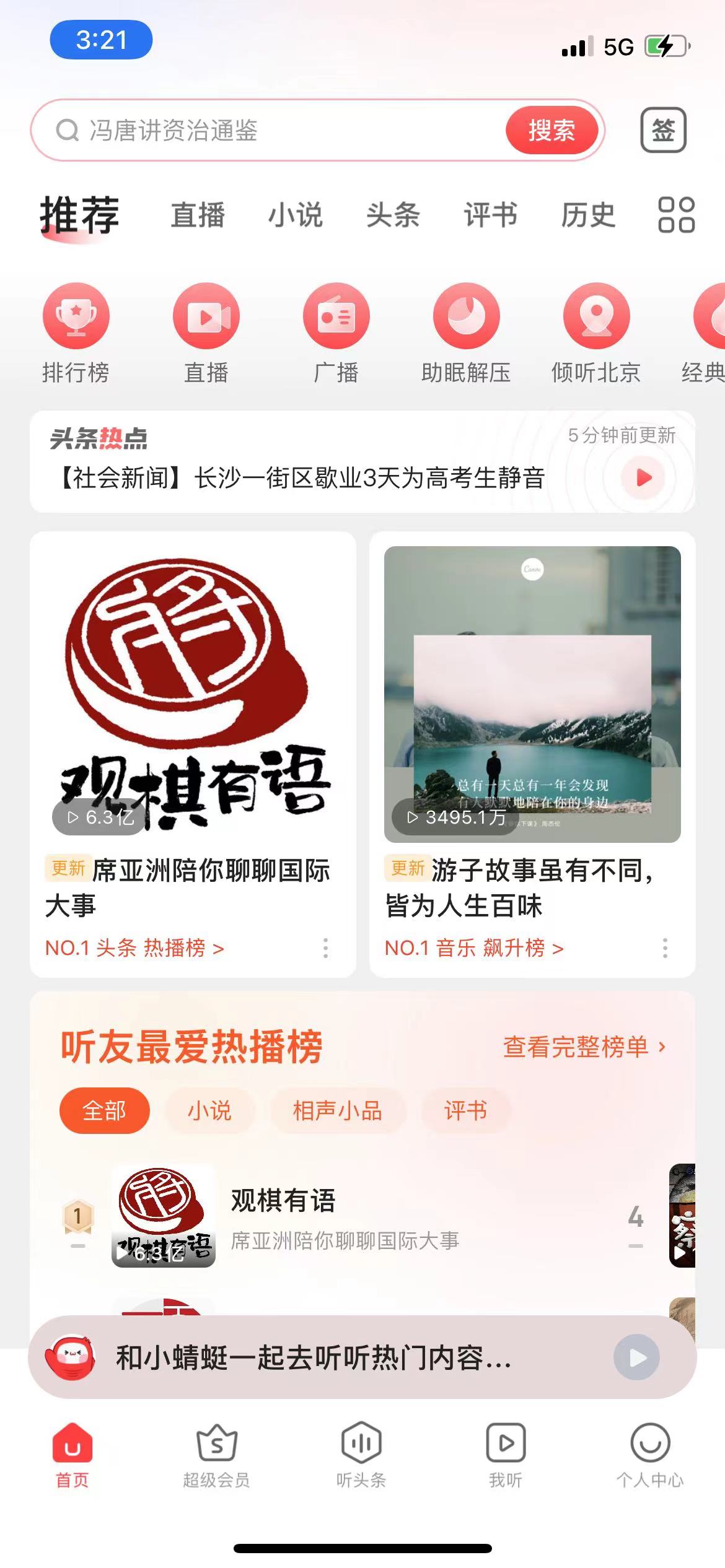Switch to the 直播 top tab
Image resolution: width=725 pixels, height=1568 pixels.
pos(198,215)
